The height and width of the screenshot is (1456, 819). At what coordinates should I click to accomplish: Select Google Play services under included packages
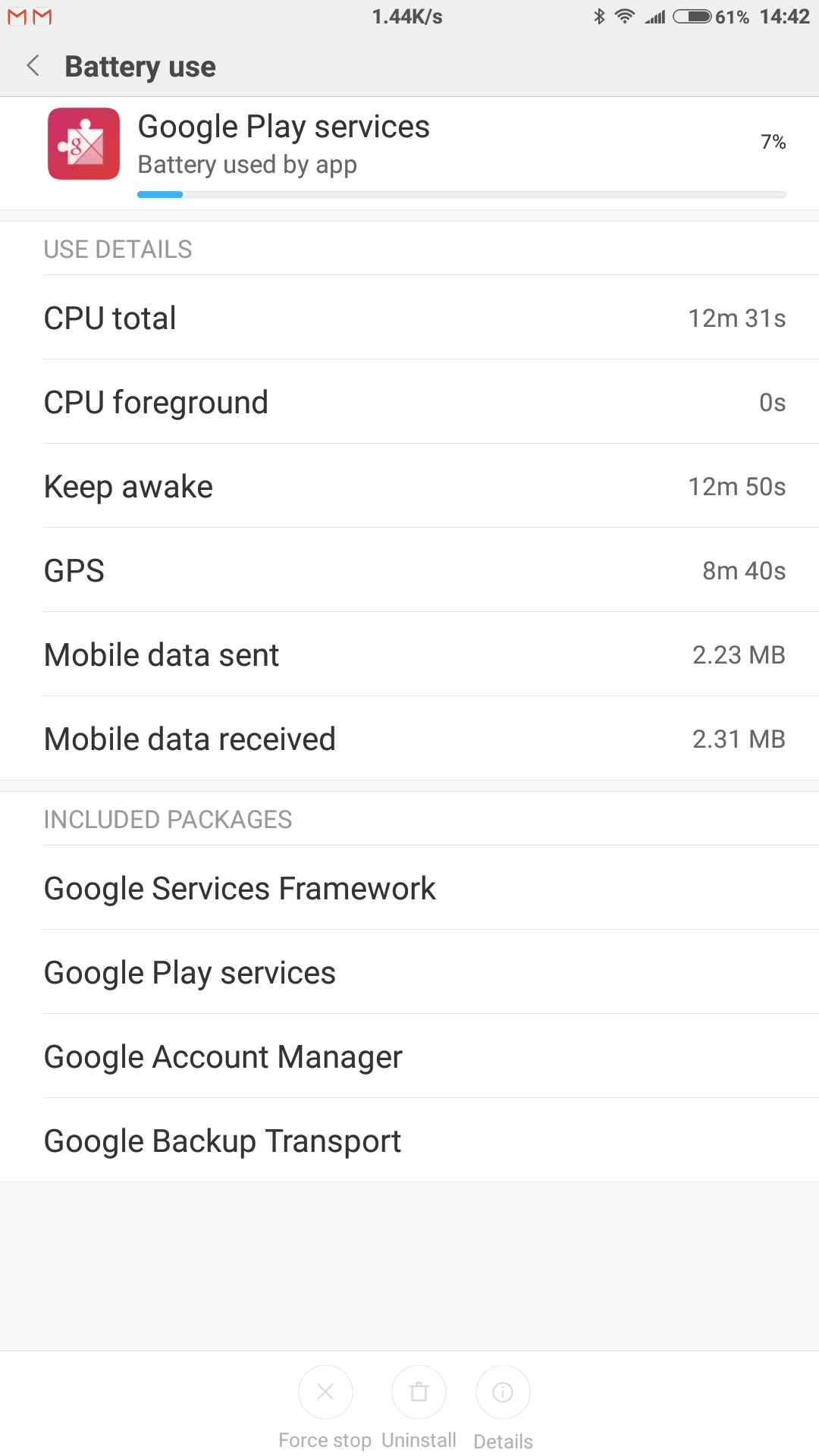(x=409, y=972)
